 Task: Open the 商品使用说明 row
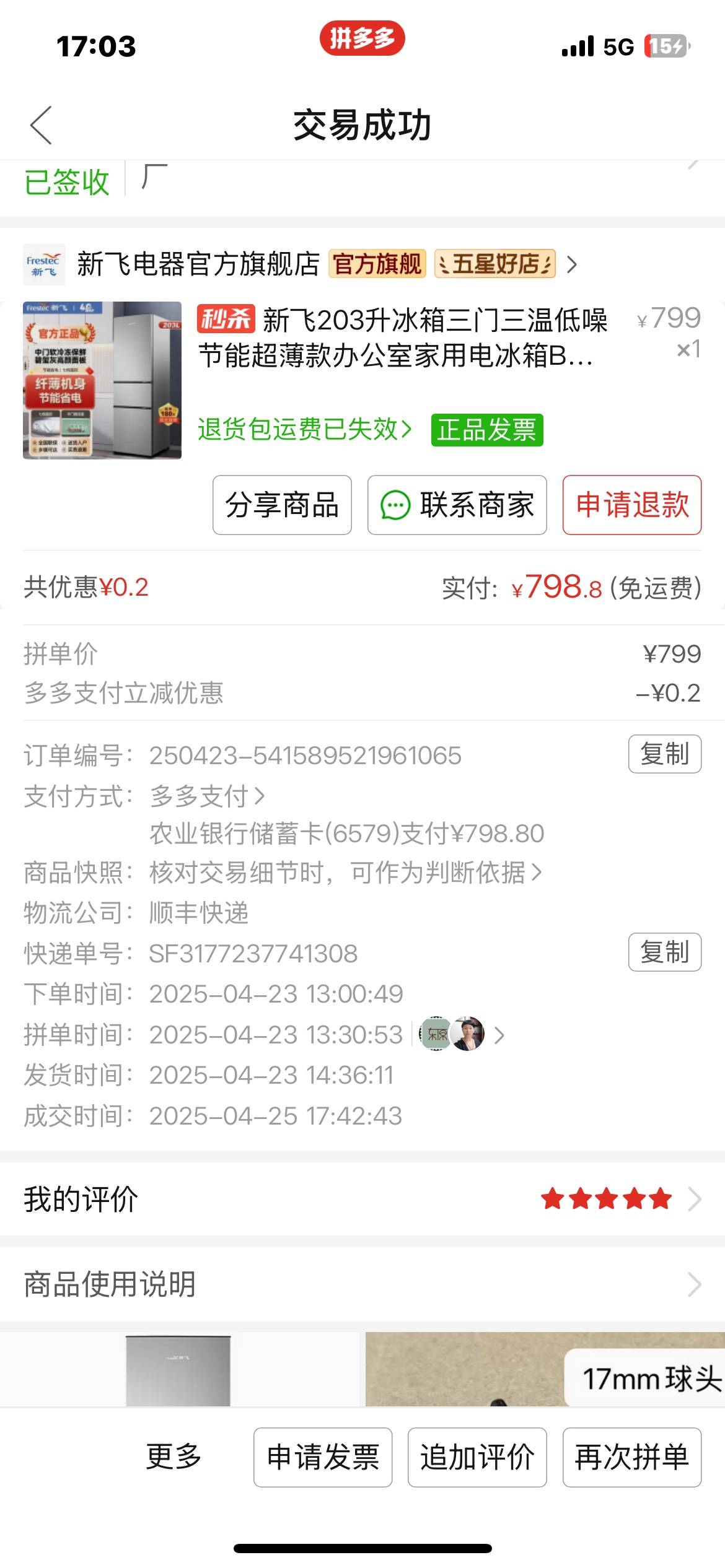(362, 1284)
